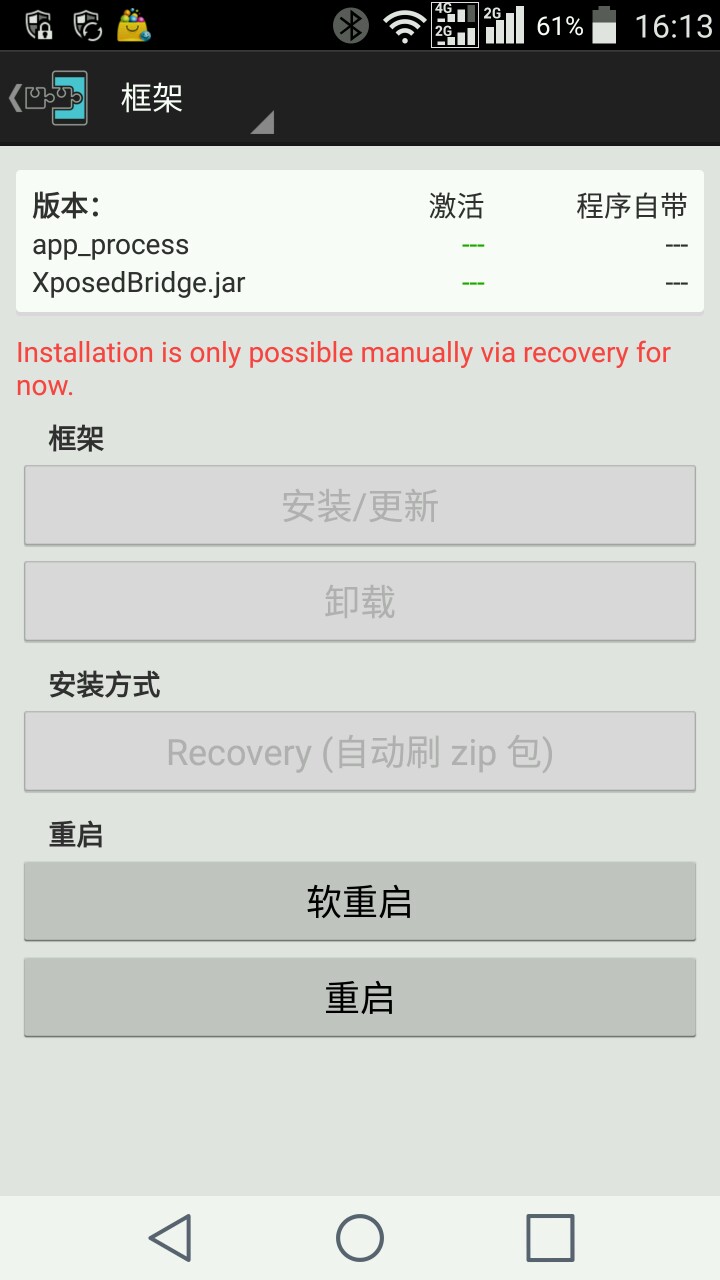This screenshot has width=720, height=1280.
Task: Open the Recovery (自动刷 zip 包) install method picker
Action: pos(360,752)
